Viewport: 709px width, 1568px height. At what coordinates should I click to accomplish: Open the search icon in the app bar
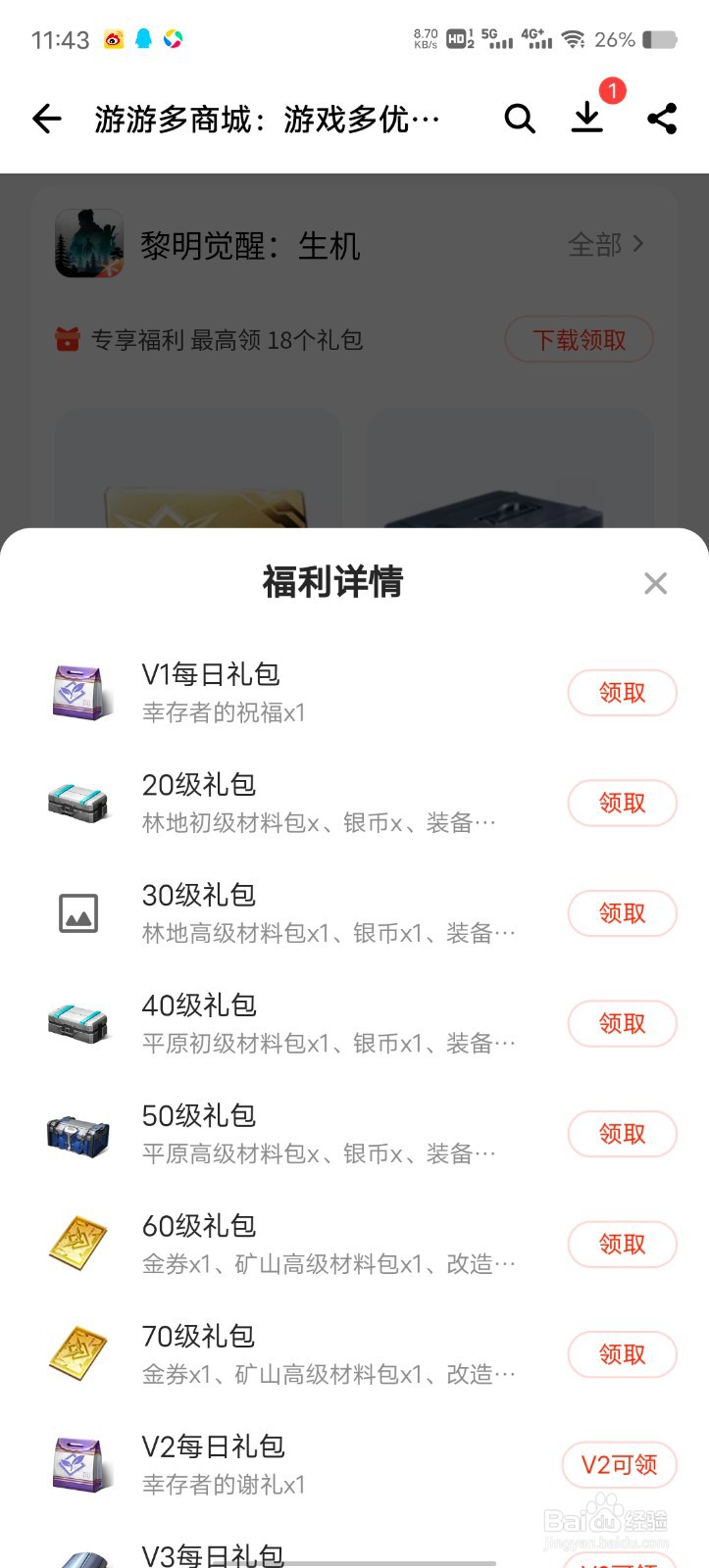click(x=520, y=120)
